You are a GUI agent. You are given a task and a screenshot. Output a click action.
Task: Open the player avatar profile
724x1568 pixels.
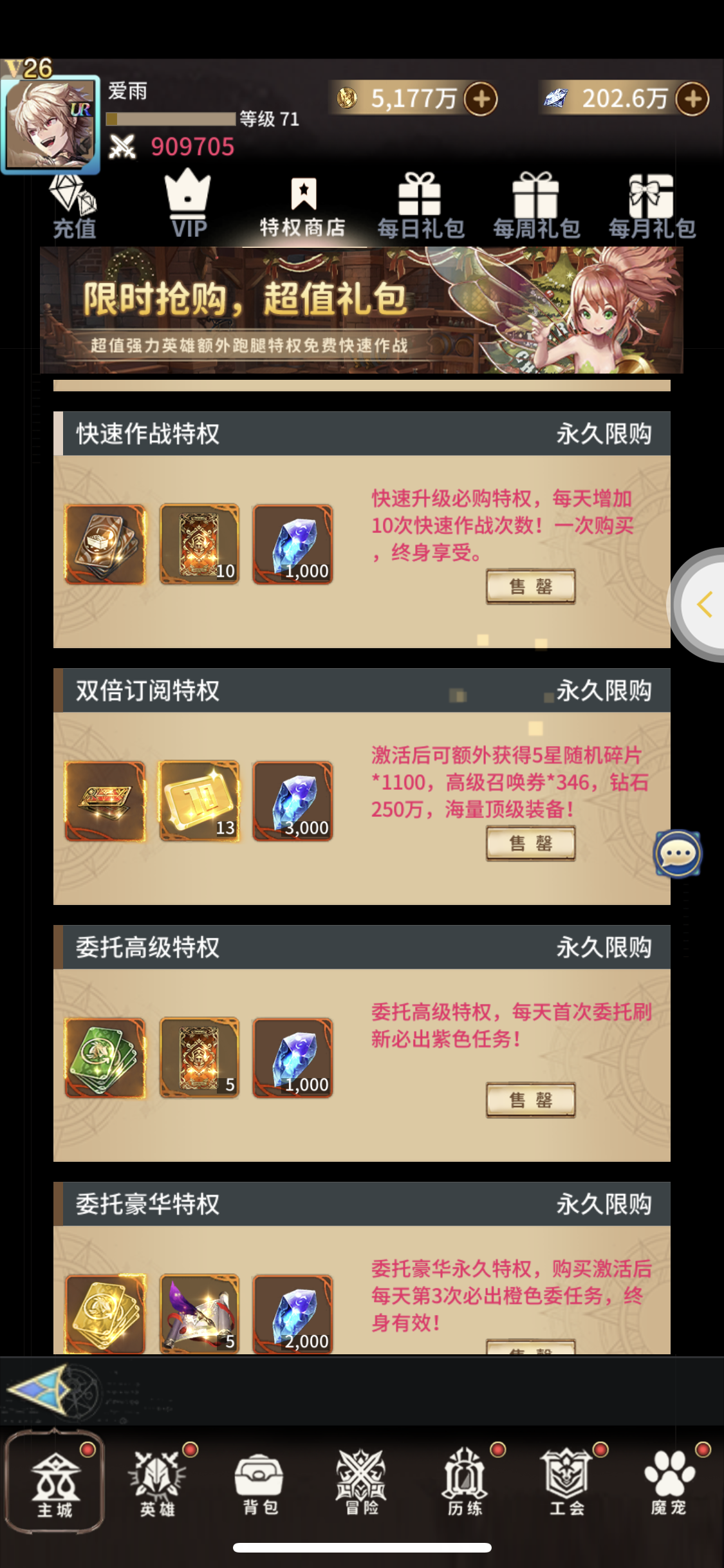50,124
